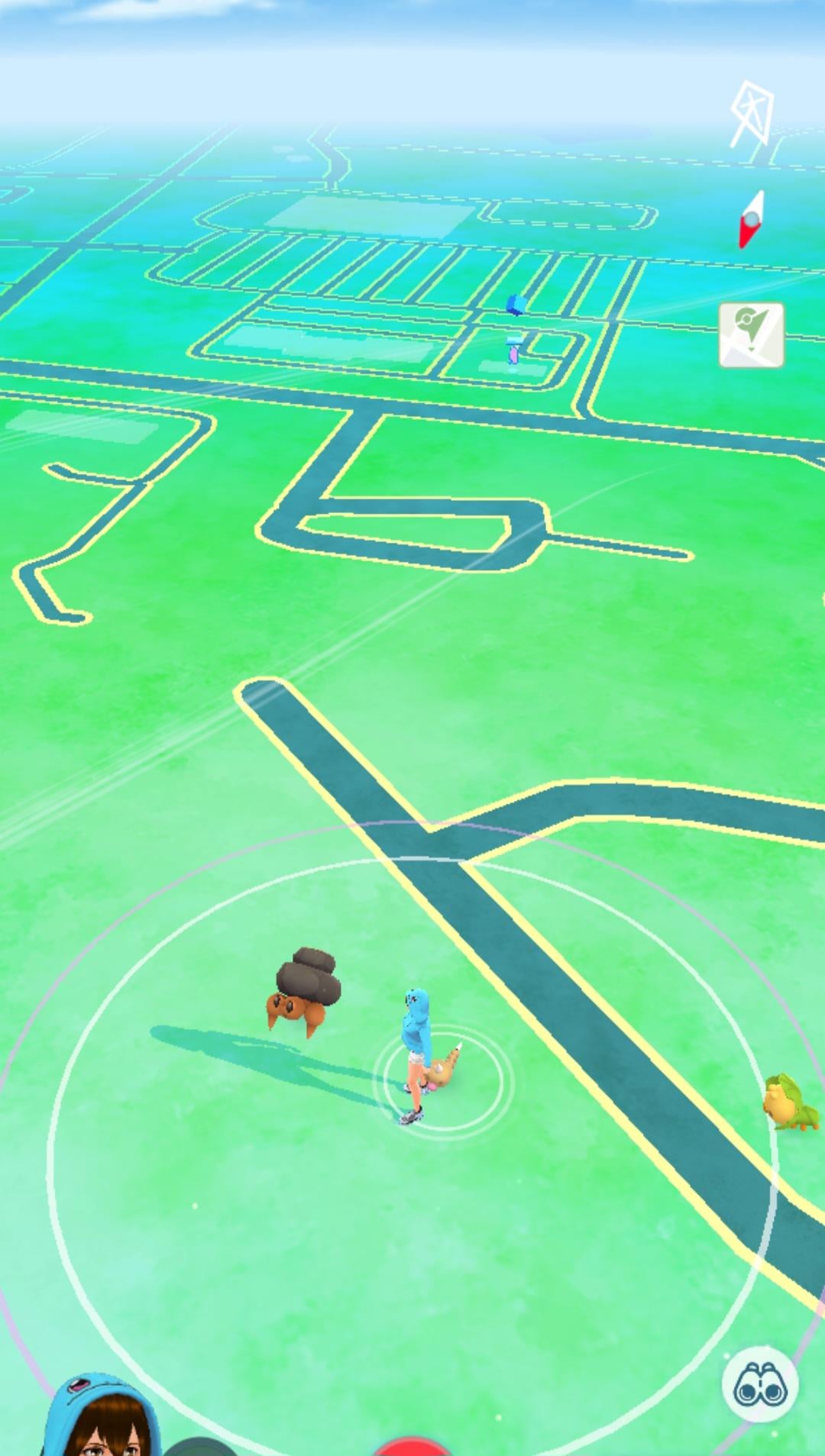Open the Poké Ball main menu
Screen dimensions: 825x1456
pyautogui.click(x=412, y=1446)
